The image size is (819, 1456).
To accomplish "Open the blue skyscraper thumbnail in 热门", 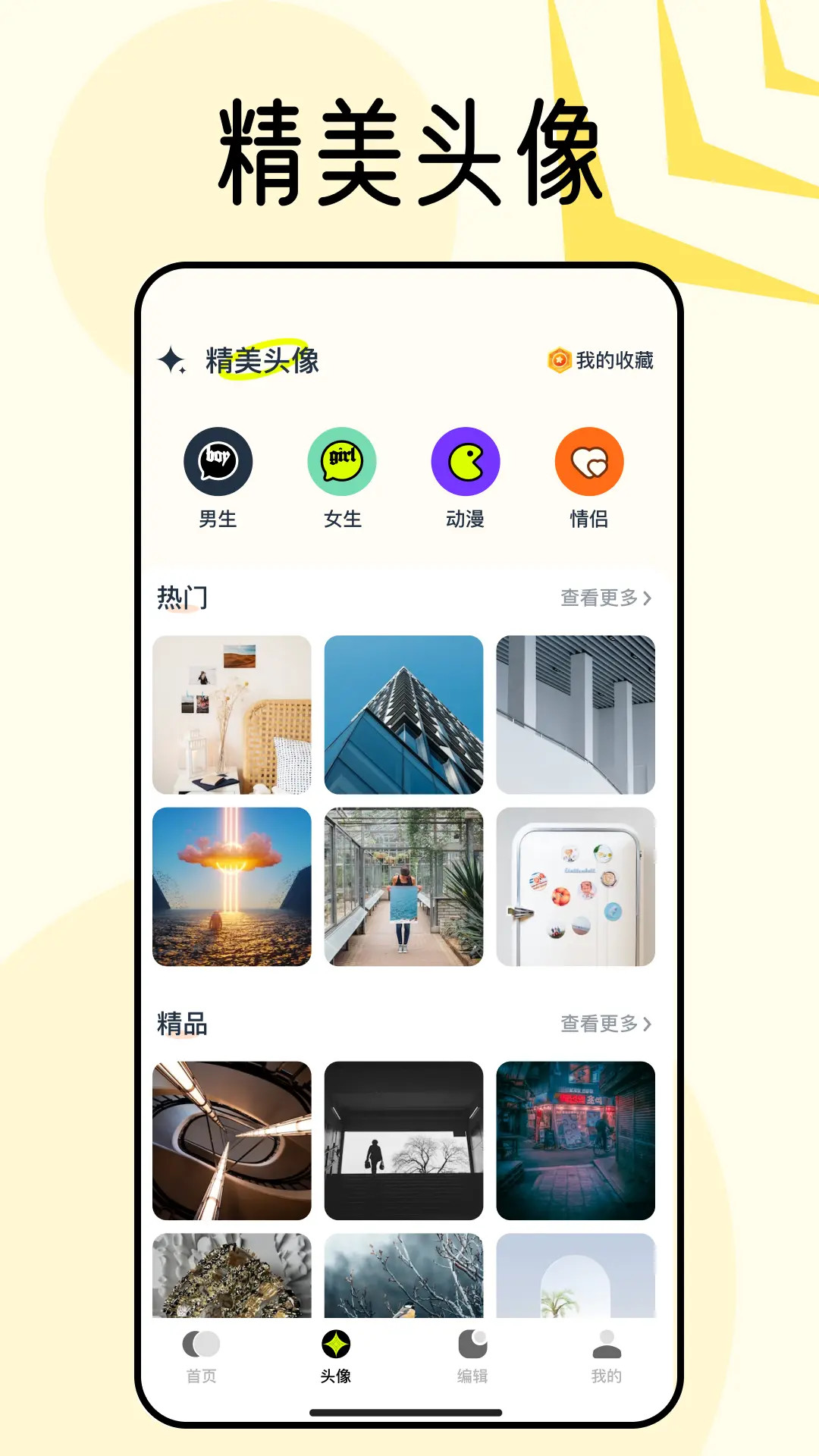I will [403, 712].
